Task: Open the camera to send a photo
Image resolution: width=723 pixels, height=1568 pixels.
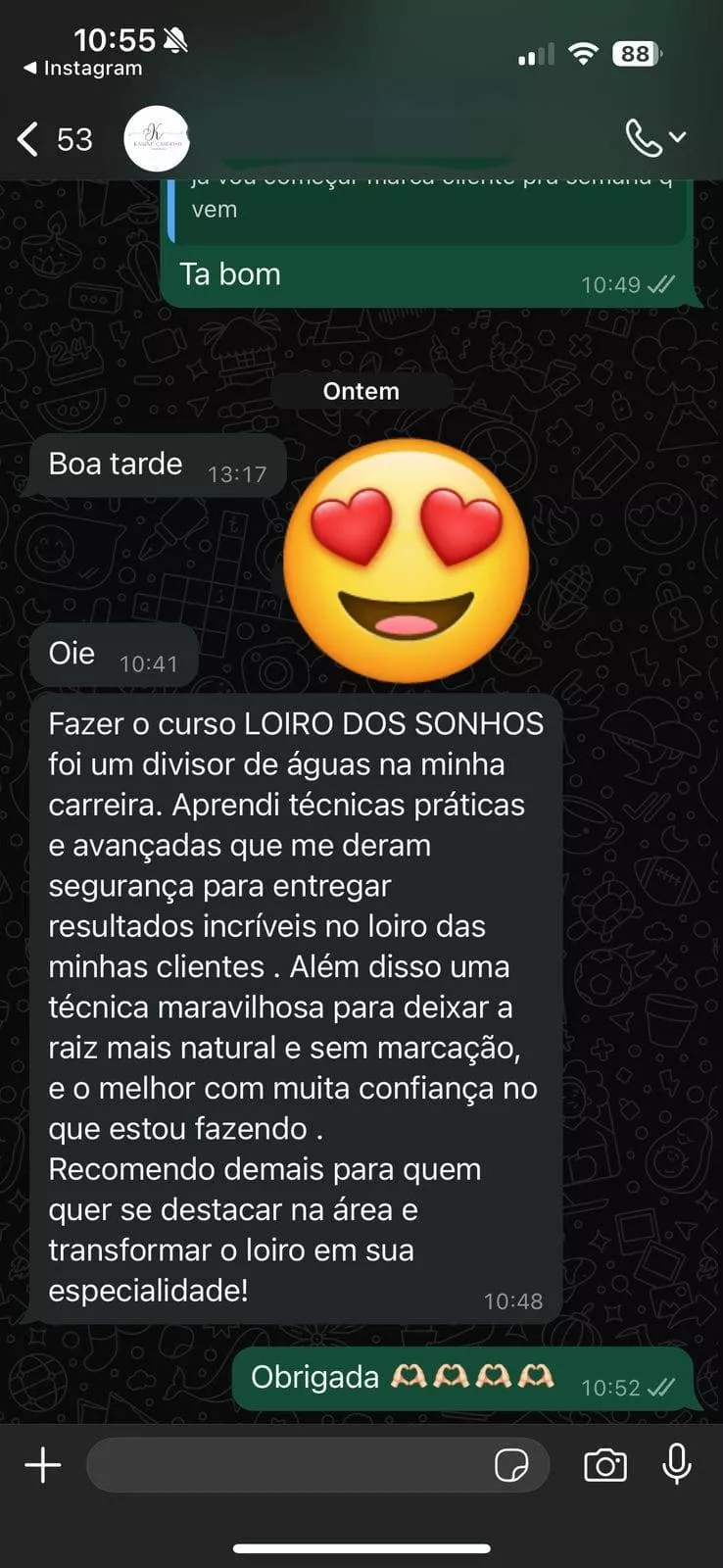Action: click(x=604, y=1465)
